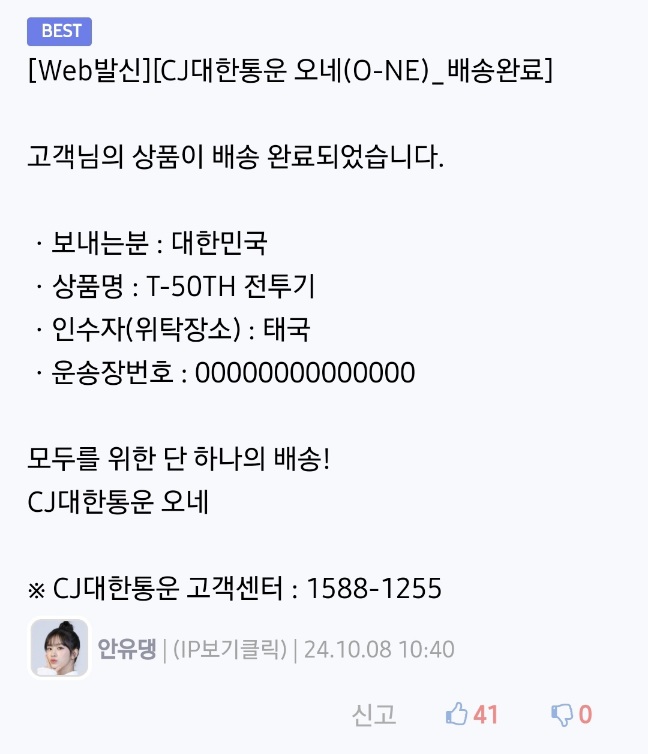Tap the 안유댕 username link
This screenshot has height=754, width=648.
[x=126, y=650]
